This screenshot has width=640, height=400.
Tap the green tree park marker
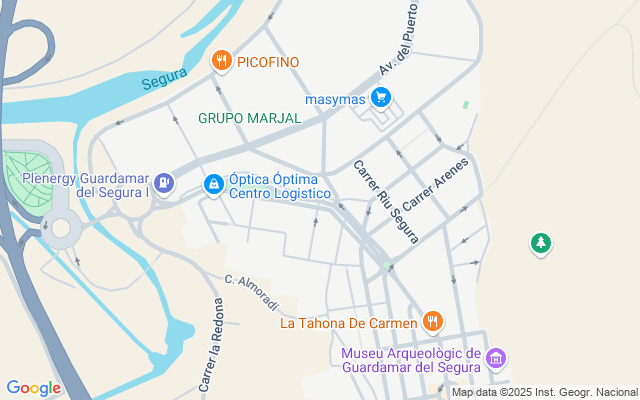541,243
